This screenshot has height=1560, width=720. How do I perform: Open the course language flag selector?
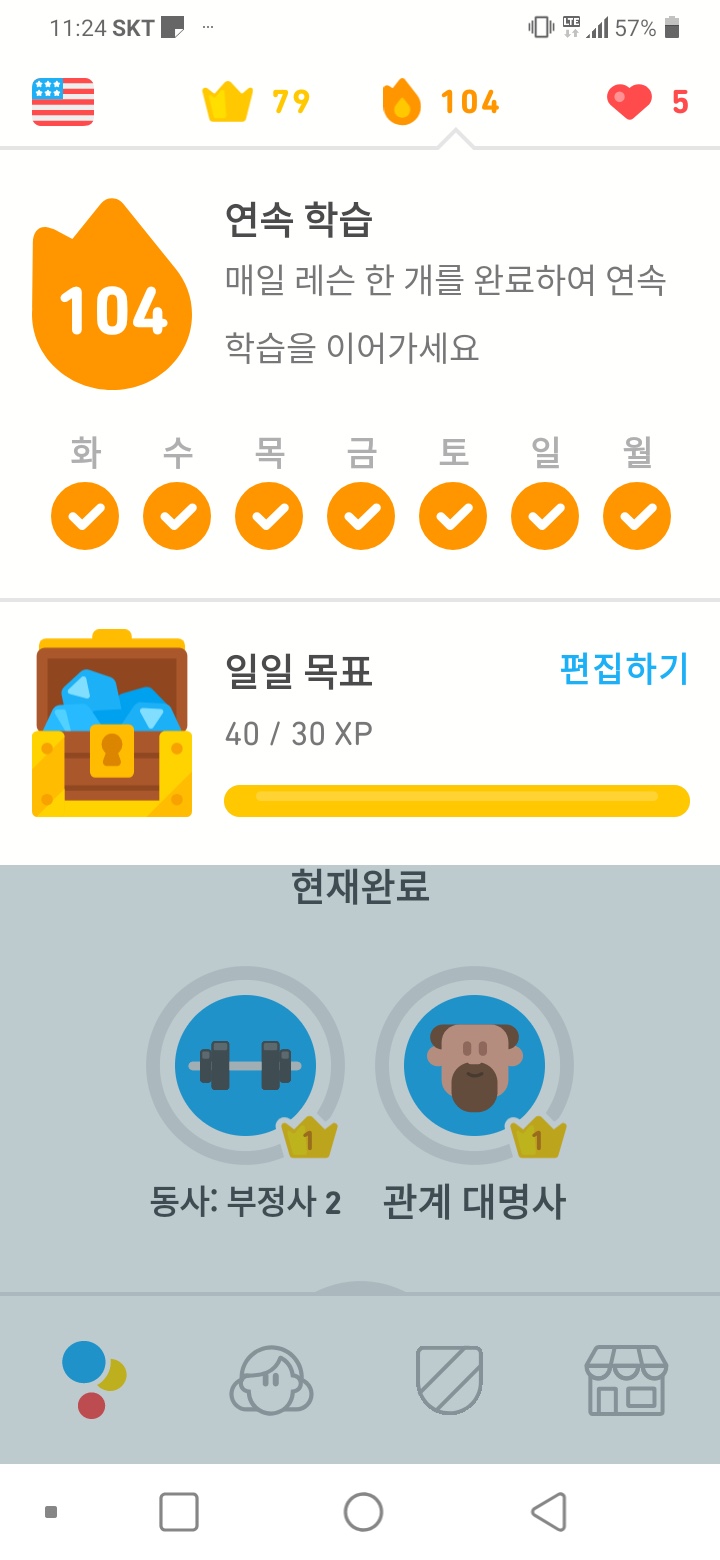(x=63, y=102)
